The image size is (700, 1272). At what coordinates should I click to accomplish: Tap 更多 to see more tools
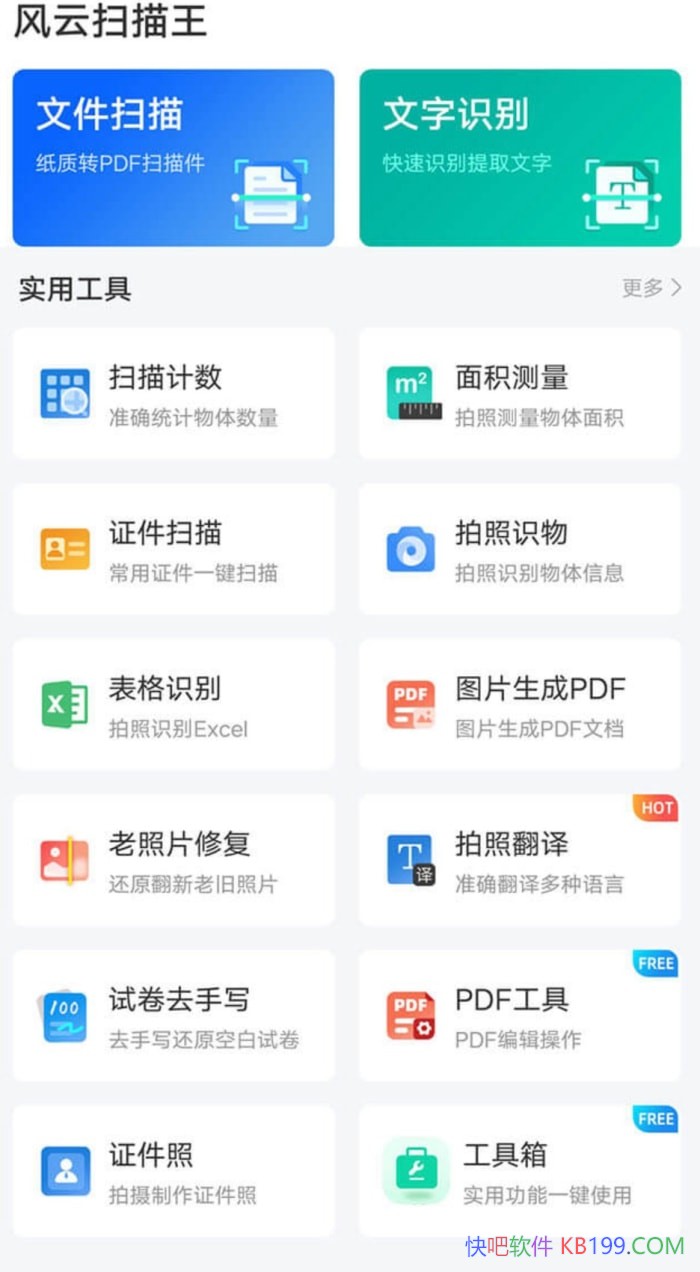point(651,288)
